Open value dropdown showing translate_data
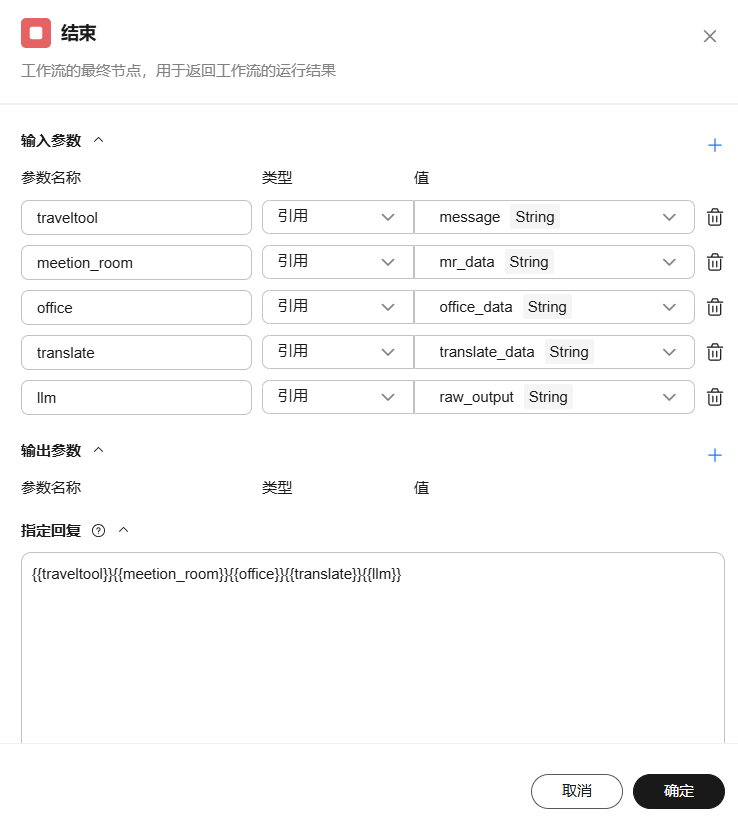The image size is (738, 816). [x=554, y=352]
